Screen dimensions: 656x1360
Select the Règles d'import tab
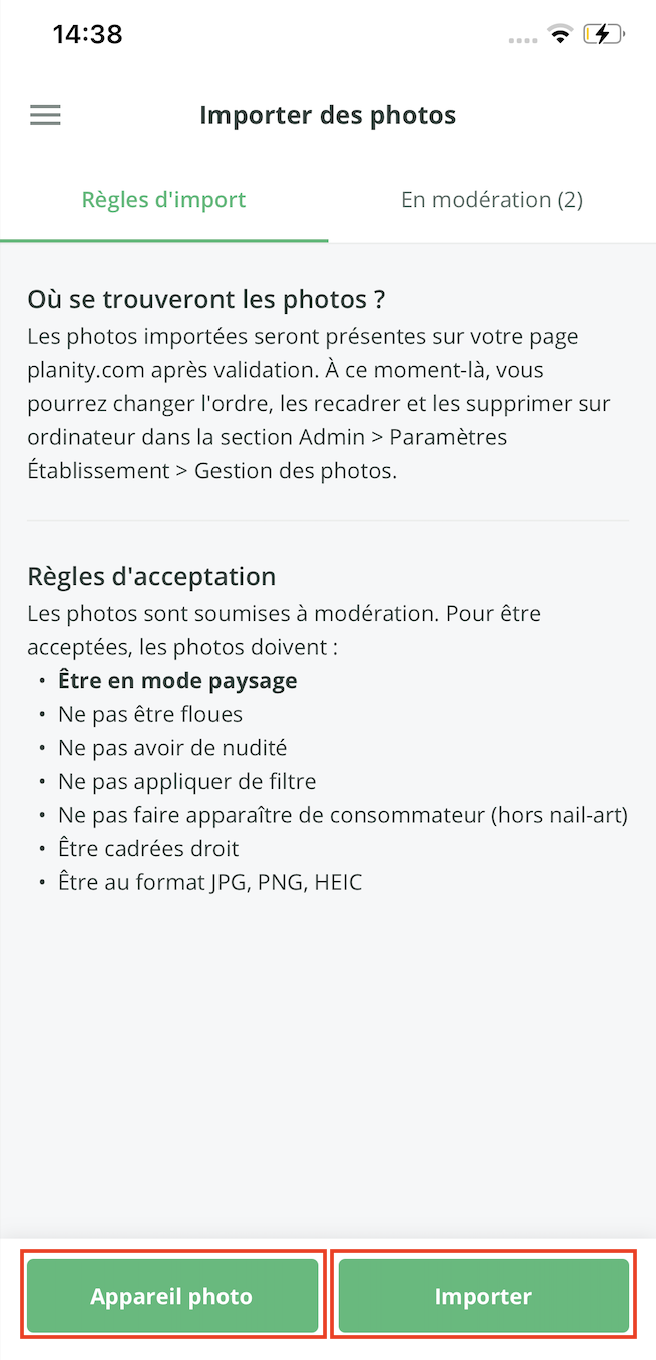(164, 200)
